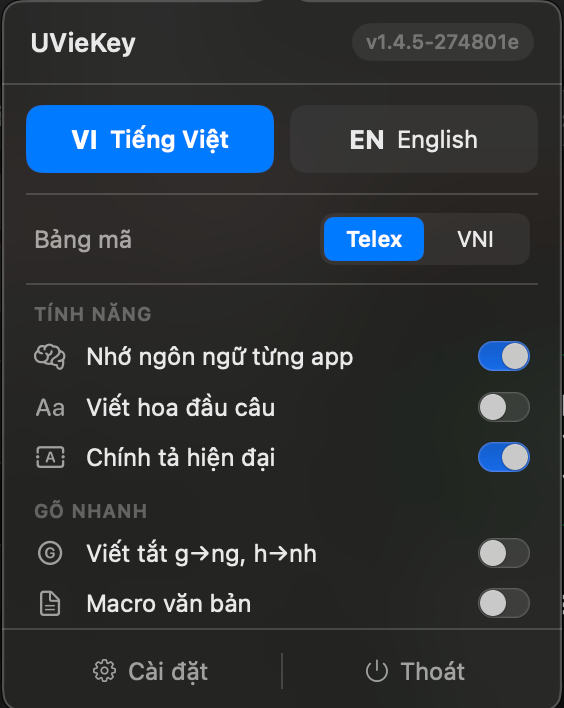This screenshot has width=564, height=708.
Task: Enable Viết hoa đầu câu
Action: [x=503, y=407]
